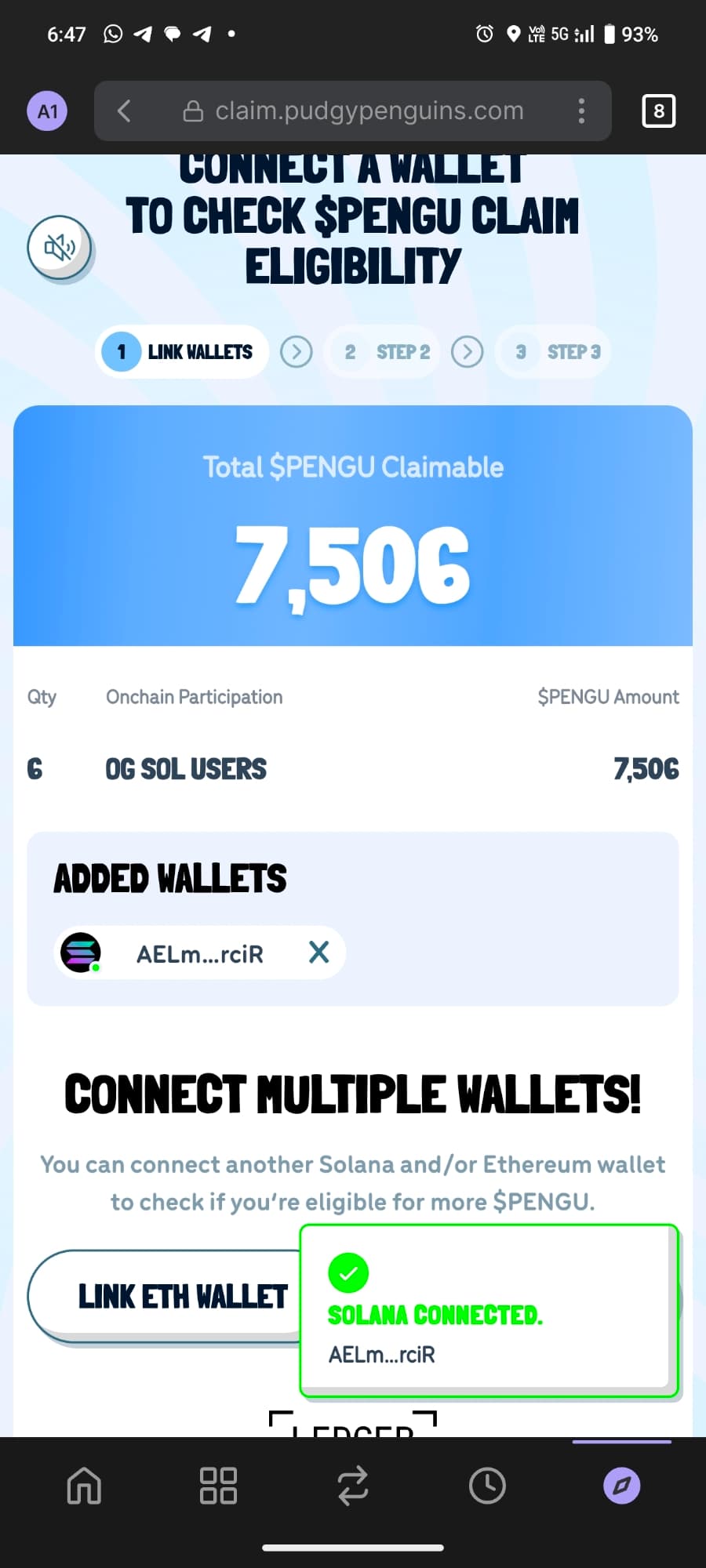The width and height of the screenshot is (706, 1568).
Task: Select the Link Wallets step
Action: (x=182, y=352)
